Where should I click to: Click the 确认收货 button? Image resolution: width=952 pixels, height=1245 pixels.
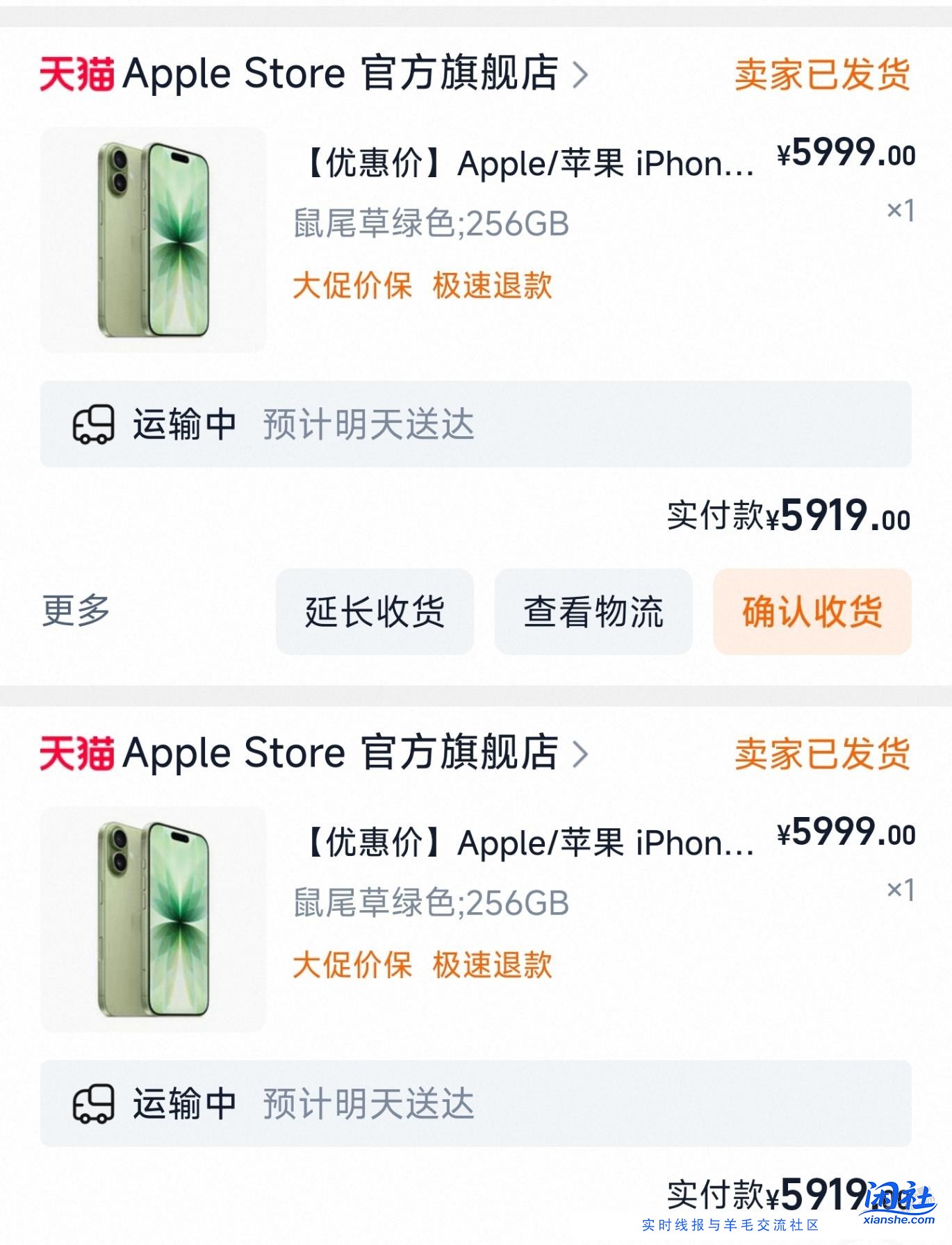(x=811, y=612)
